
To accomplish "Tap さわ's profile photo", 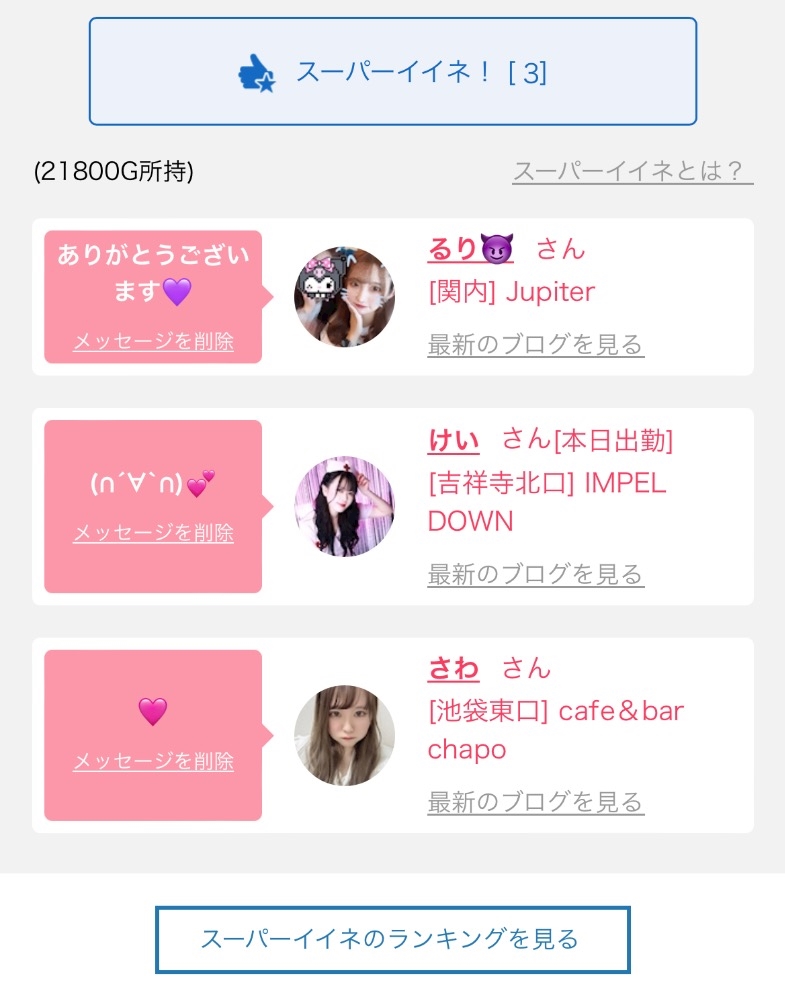I will pyautogui.click(x=345, y=735).
